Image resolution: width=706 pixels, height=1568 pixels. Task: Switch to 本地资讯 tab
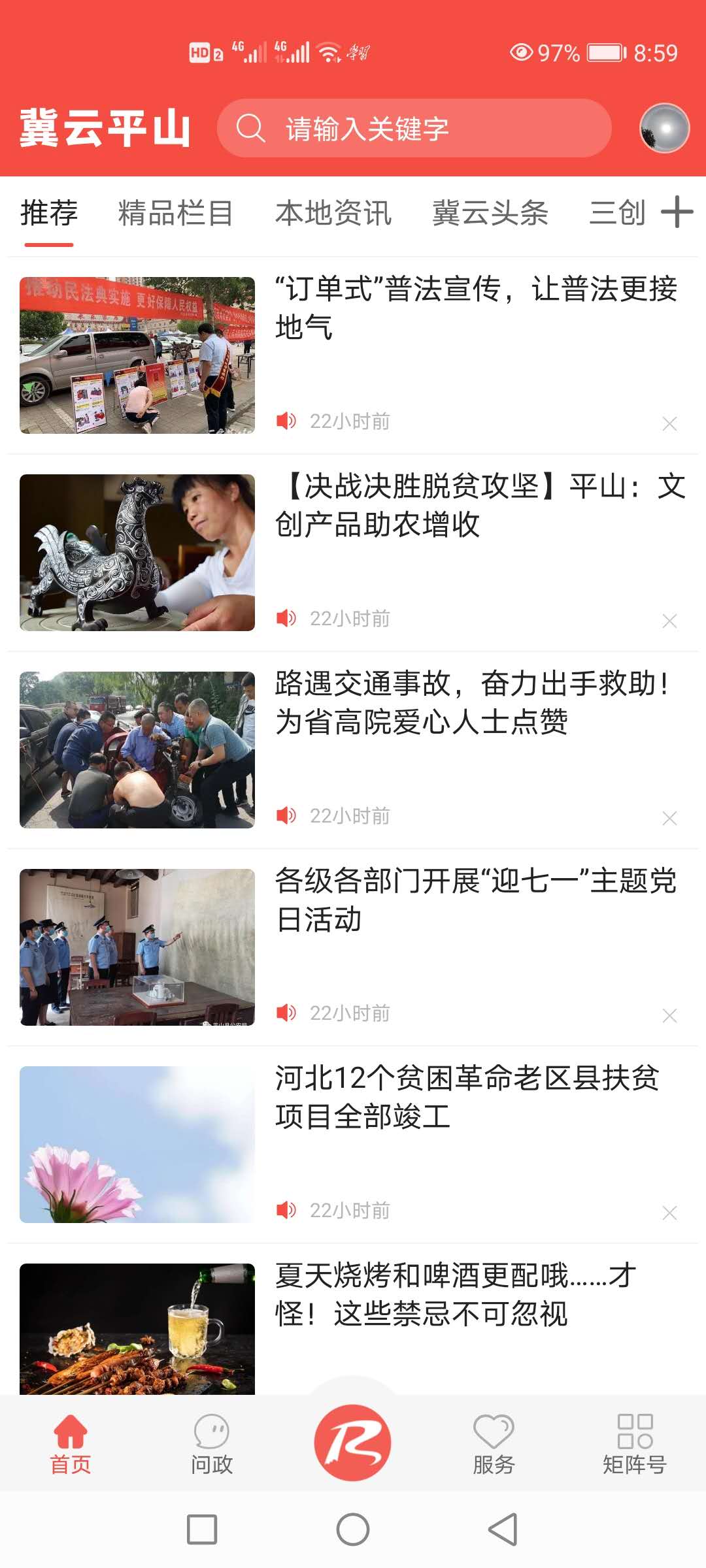point(333,213)
